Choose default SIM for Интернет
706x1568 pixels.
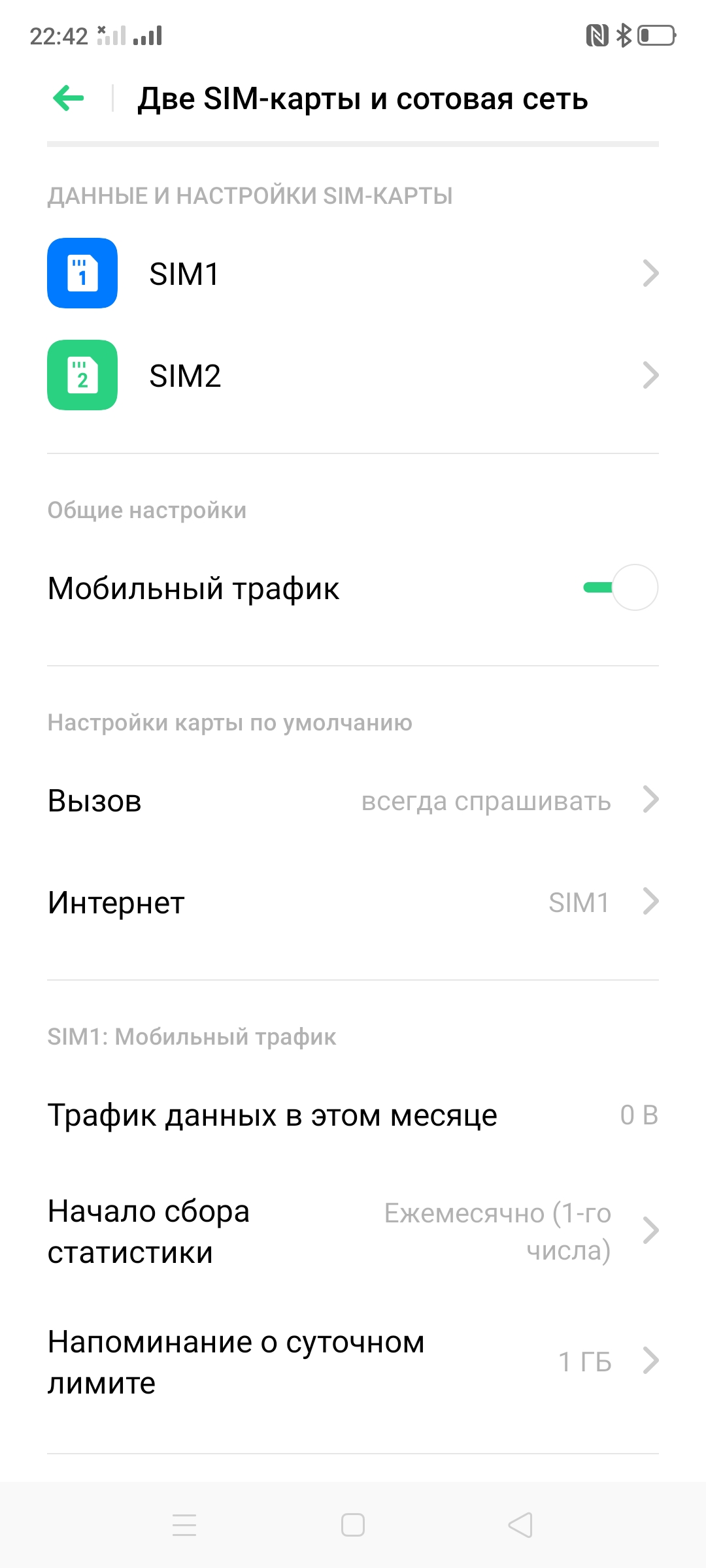(353, 902)
